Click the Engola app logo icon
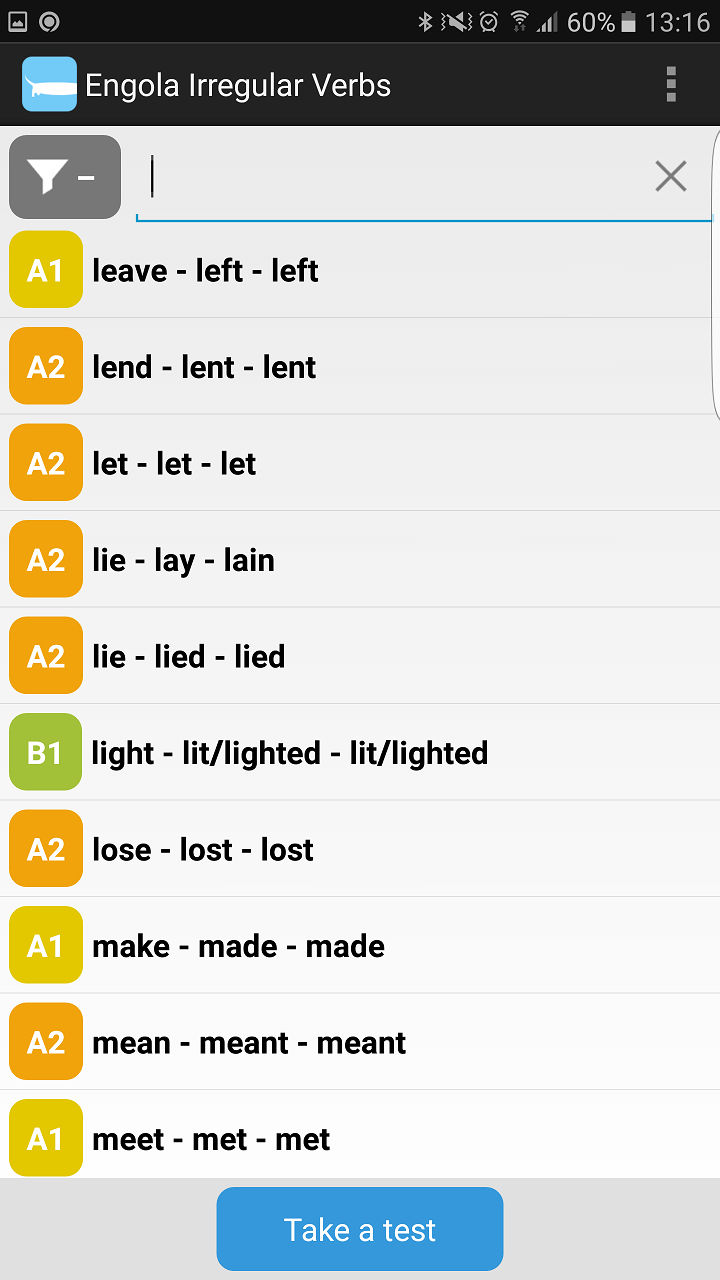Image resolution: width=720 pixels, height=1280 pixels. click(x=44, y=84)
